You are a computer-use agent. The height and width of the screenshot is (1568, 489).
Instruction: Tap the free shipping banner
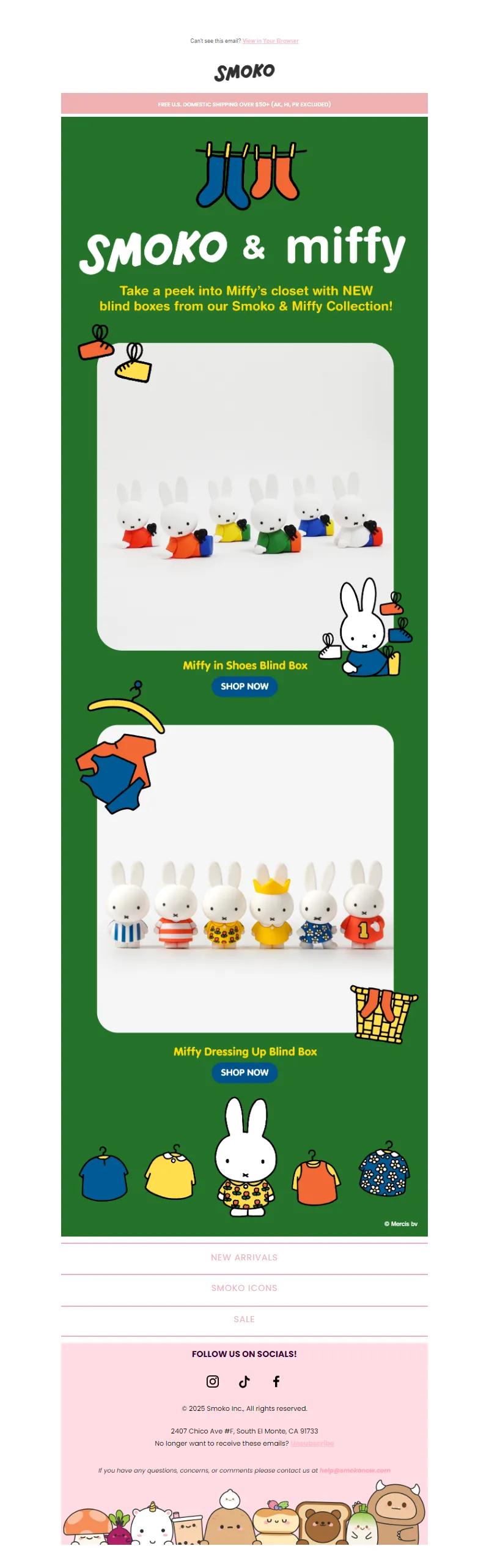pyautogui.click(x=244, y=104)
